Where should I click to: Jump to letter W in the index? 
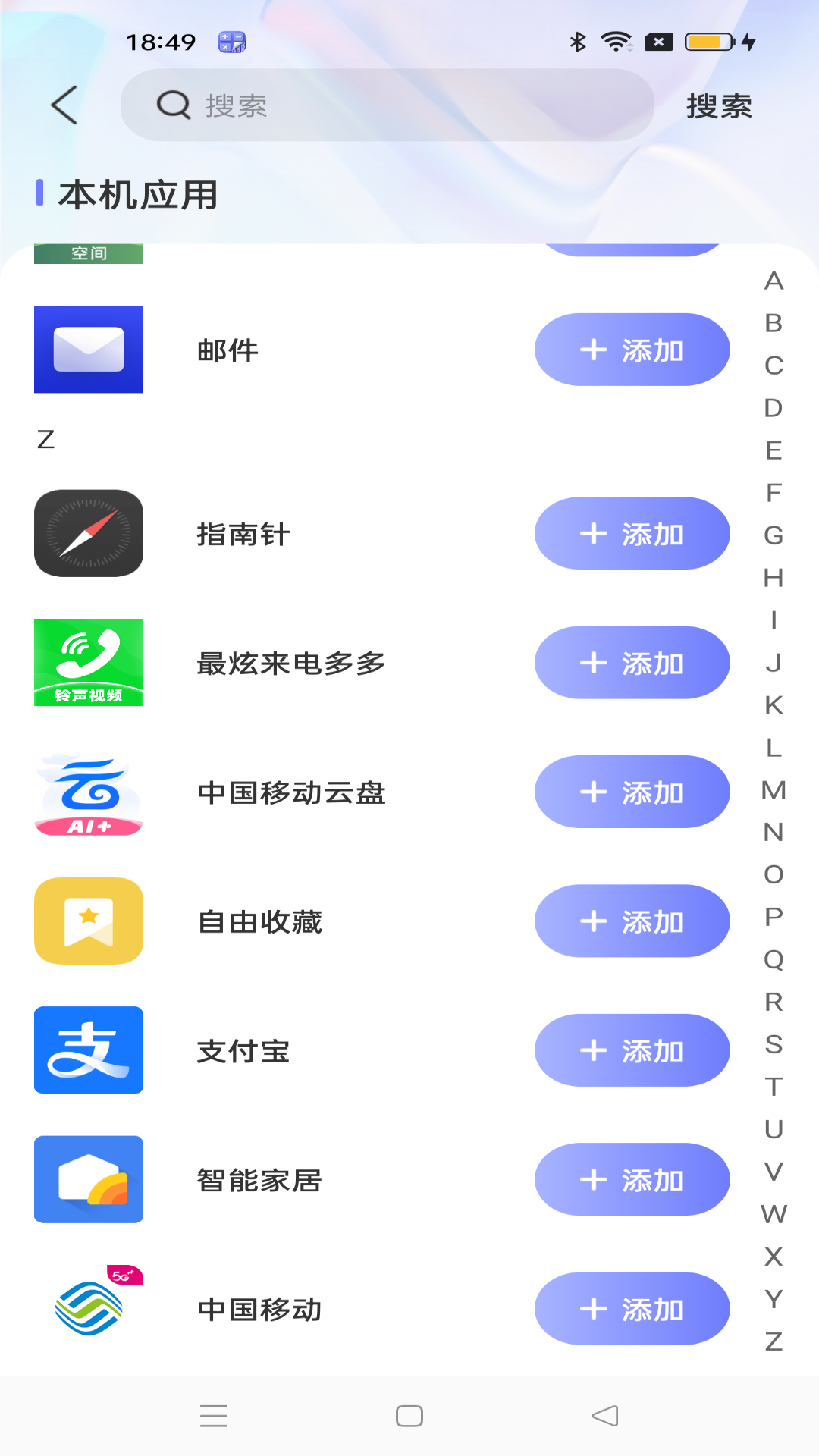773,1214
